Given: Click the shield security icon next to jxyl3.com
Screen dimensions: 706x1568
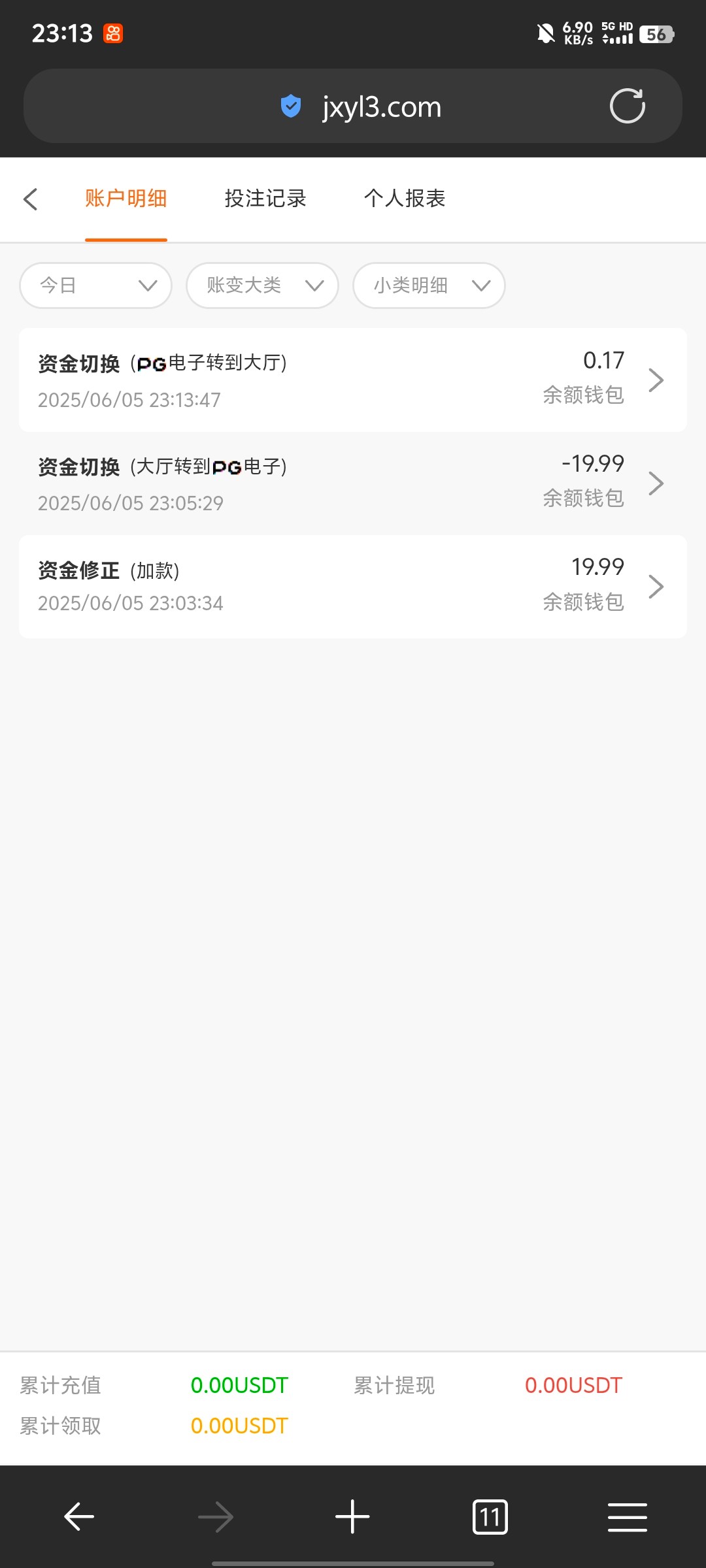Looking at the screenshot, I should tap(290, 106).
